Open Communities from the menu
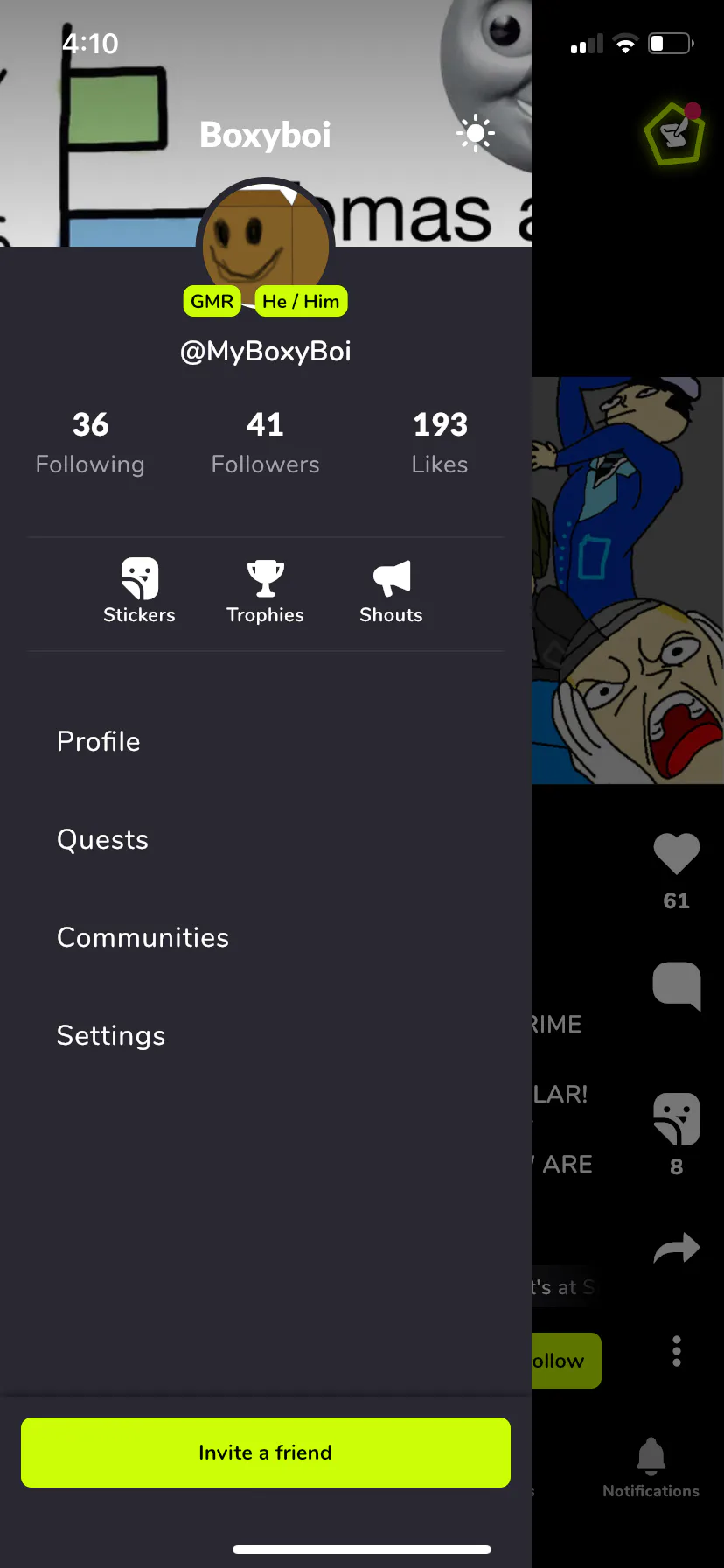The image size is (724, 1568). (x=143, y=937)
